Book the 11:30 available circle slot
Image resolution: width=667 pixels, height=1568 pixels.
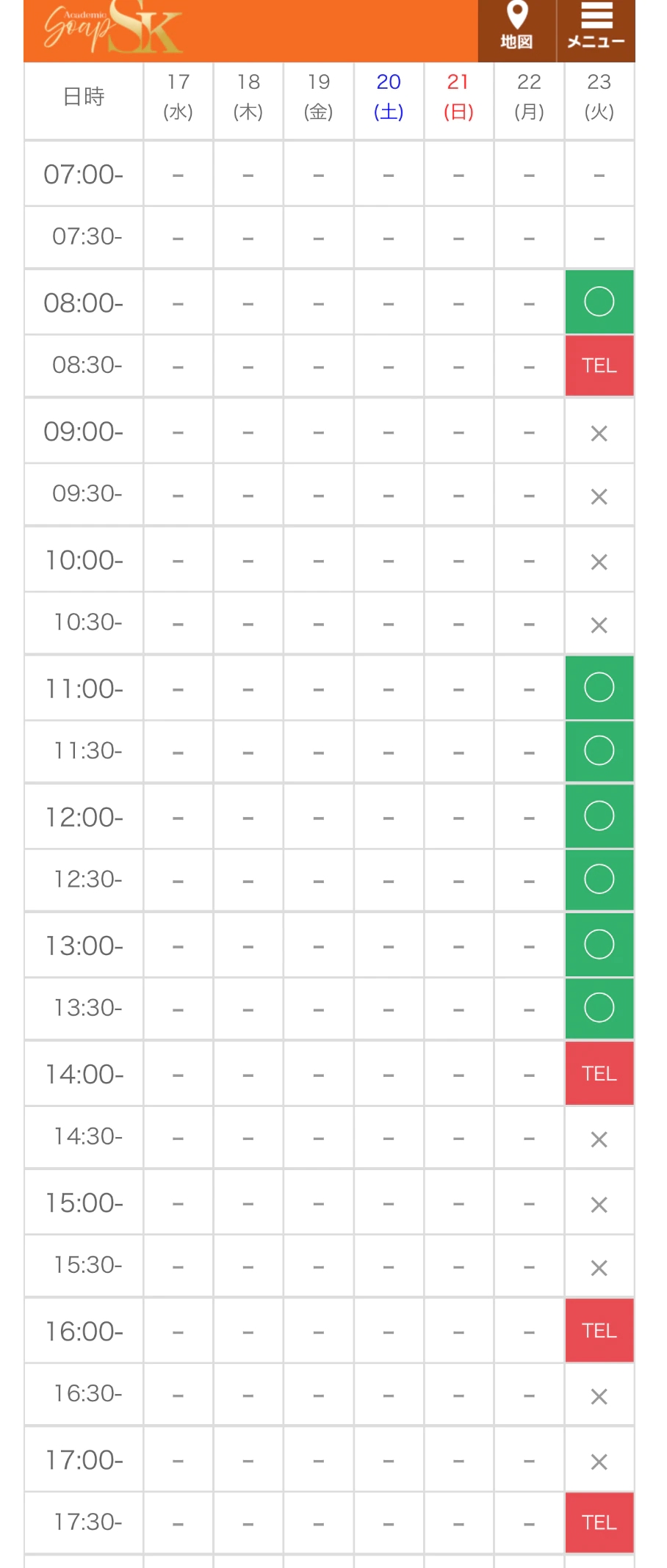pyautogui.click(x=599, y=751)
